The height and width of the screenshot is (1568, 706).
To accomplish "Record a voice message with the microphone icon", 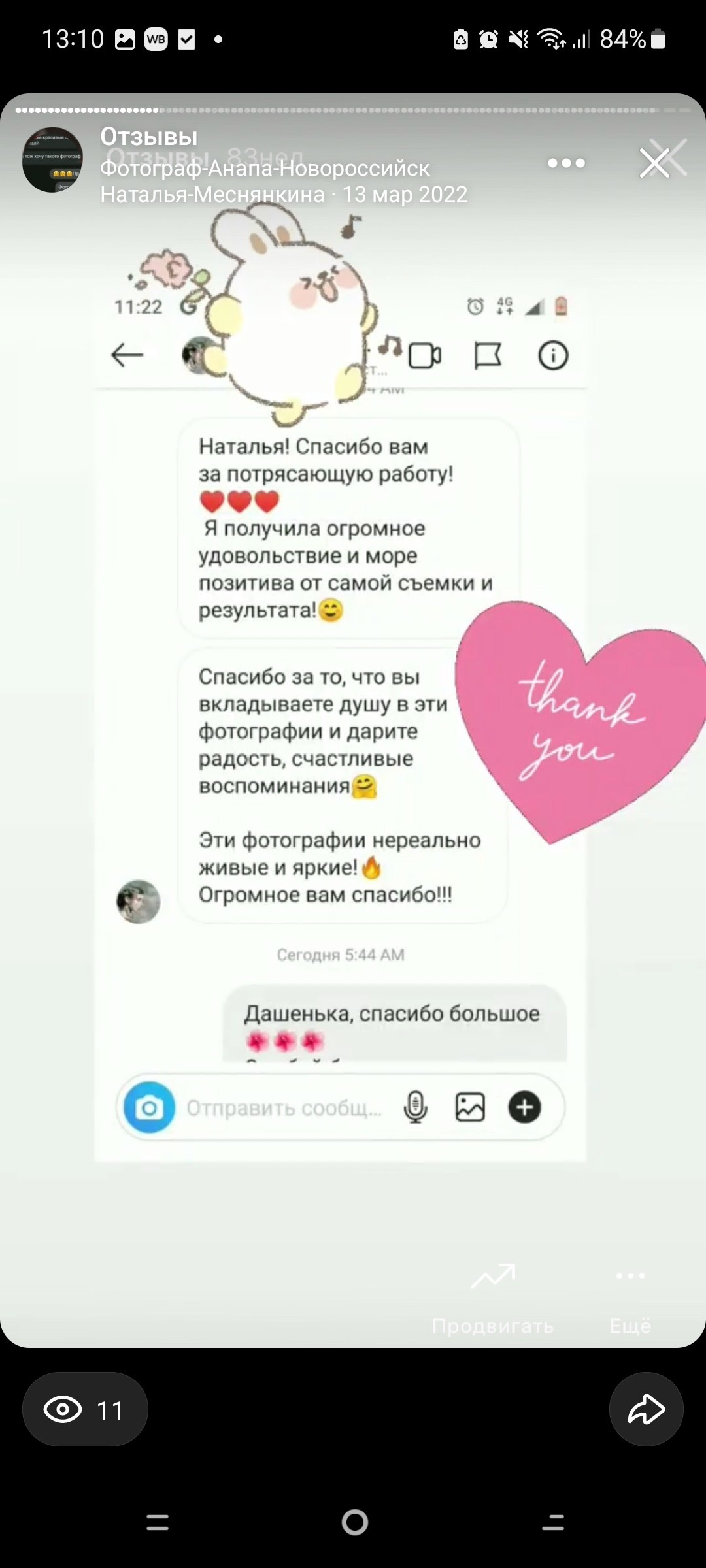I will click(x=414, y=1107).
